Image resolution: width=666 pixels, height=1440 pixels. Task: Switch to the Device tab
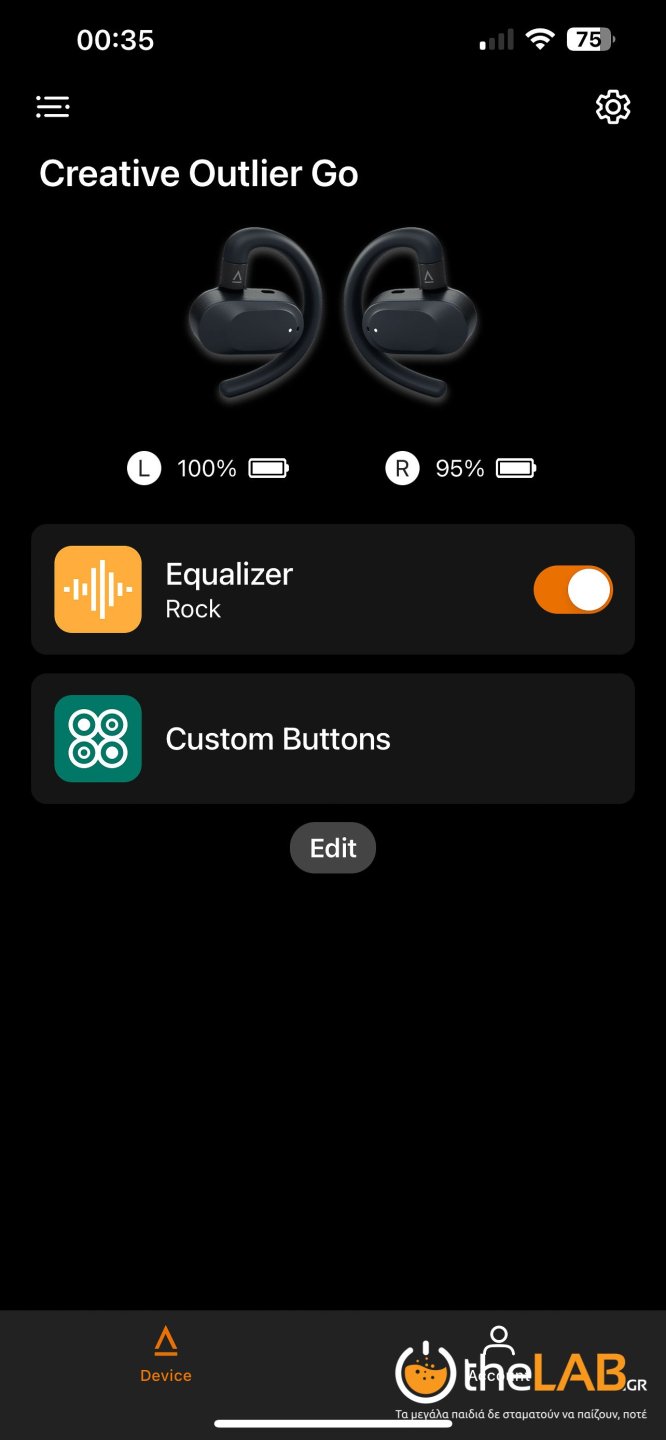coord(166,1356)
